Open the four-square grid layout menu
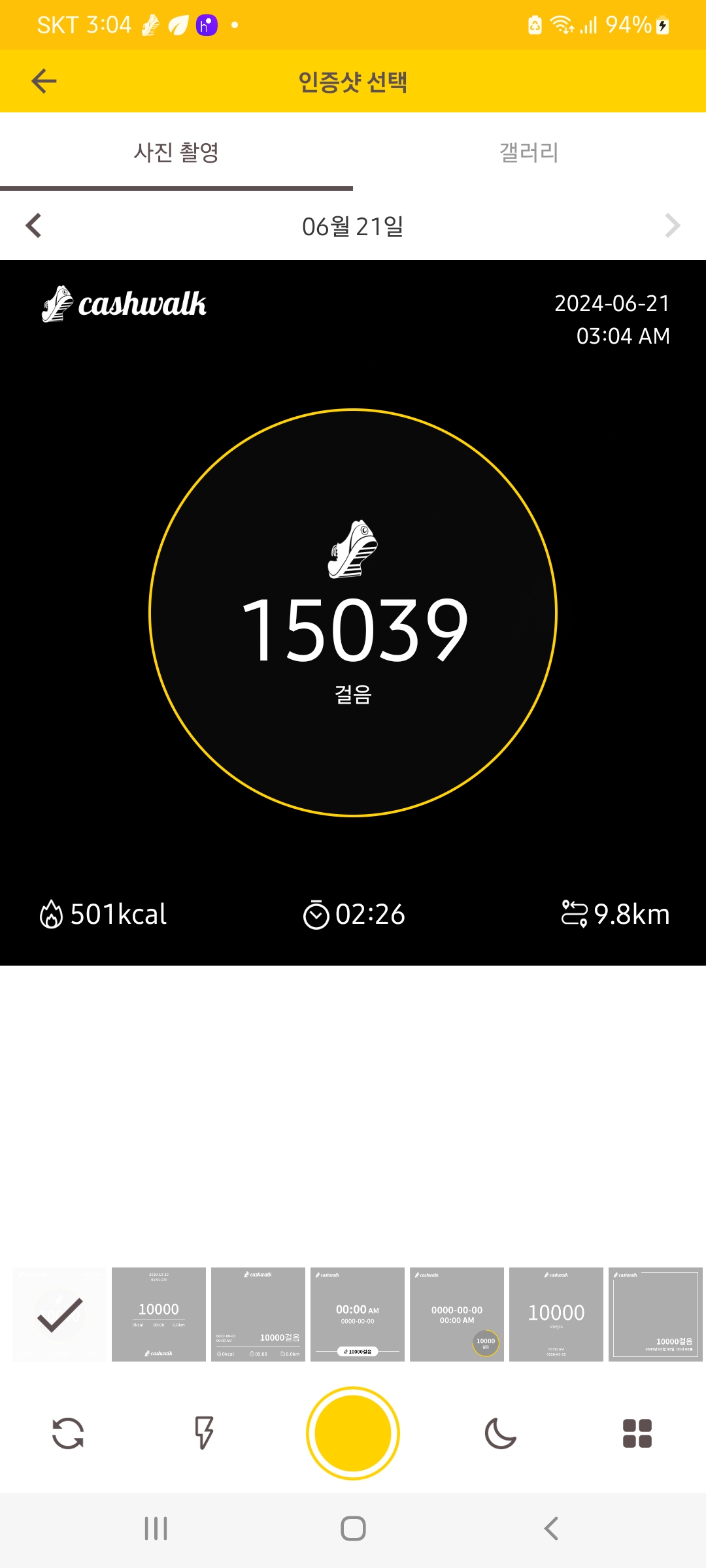Viewport: 706px width, 1568px height. (x=637, y=1433)
